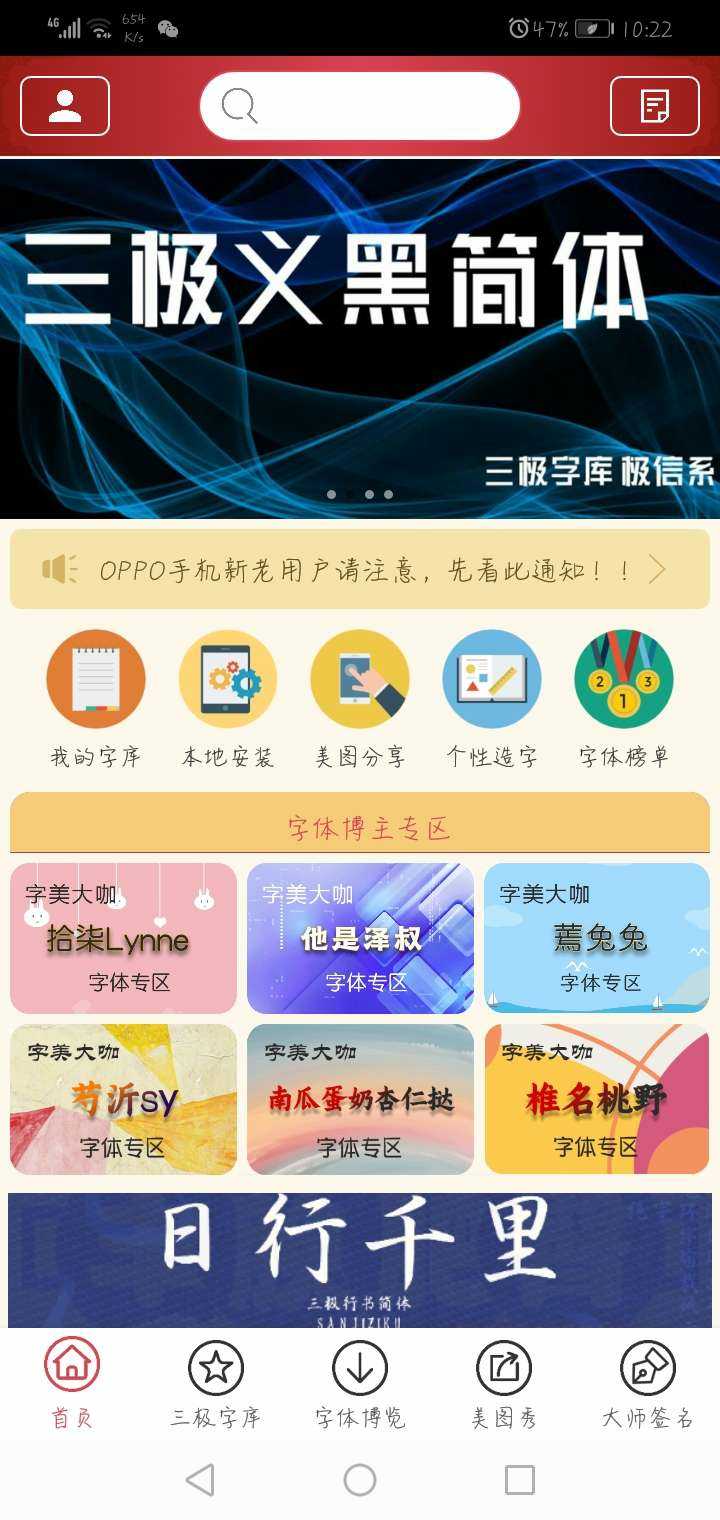
Task: Switch to the 大师签名 tab
Action: (647, 1385)
